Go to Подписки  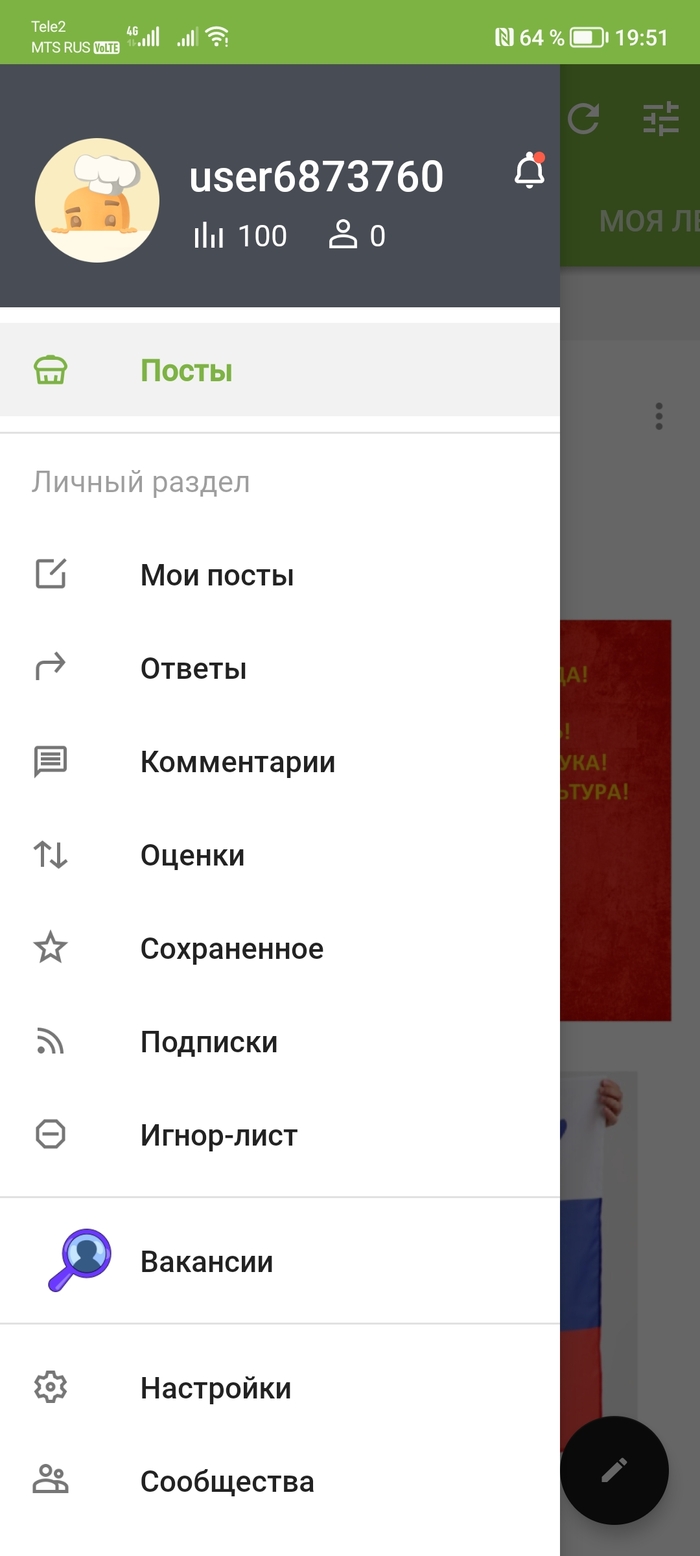click(209, 1042)
